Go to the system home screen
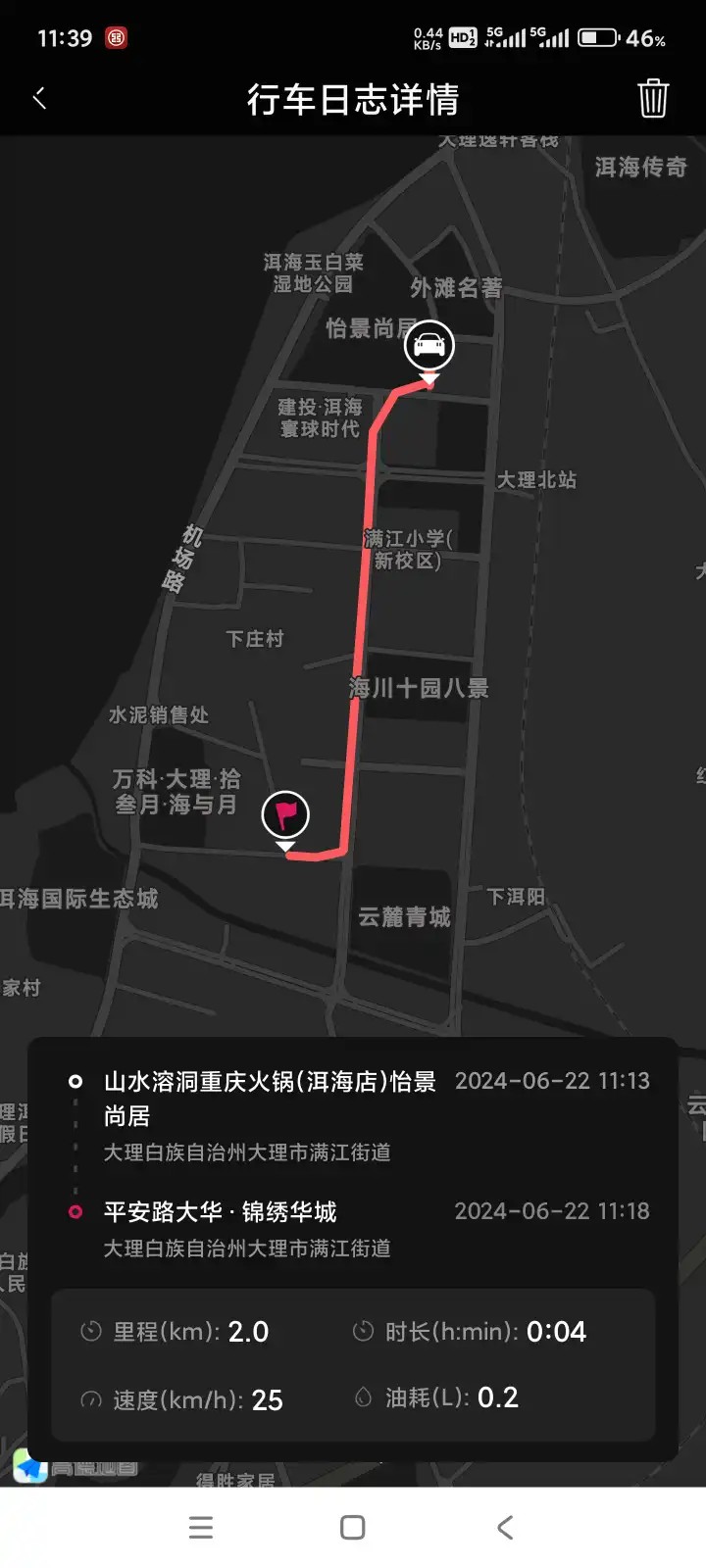The width and height of the screenshot is (706, 1568). pos(353,1527)
